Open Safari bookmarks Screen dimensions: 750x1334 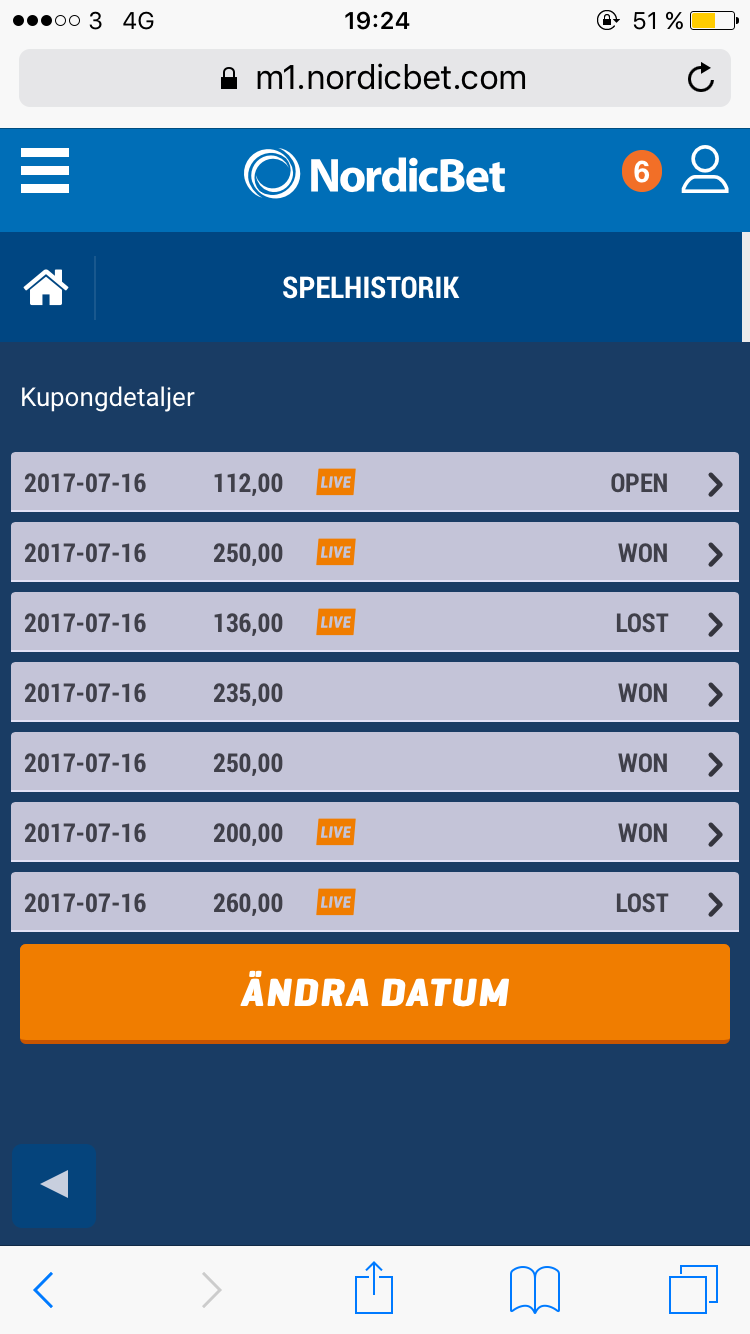tap(535, 1290)
